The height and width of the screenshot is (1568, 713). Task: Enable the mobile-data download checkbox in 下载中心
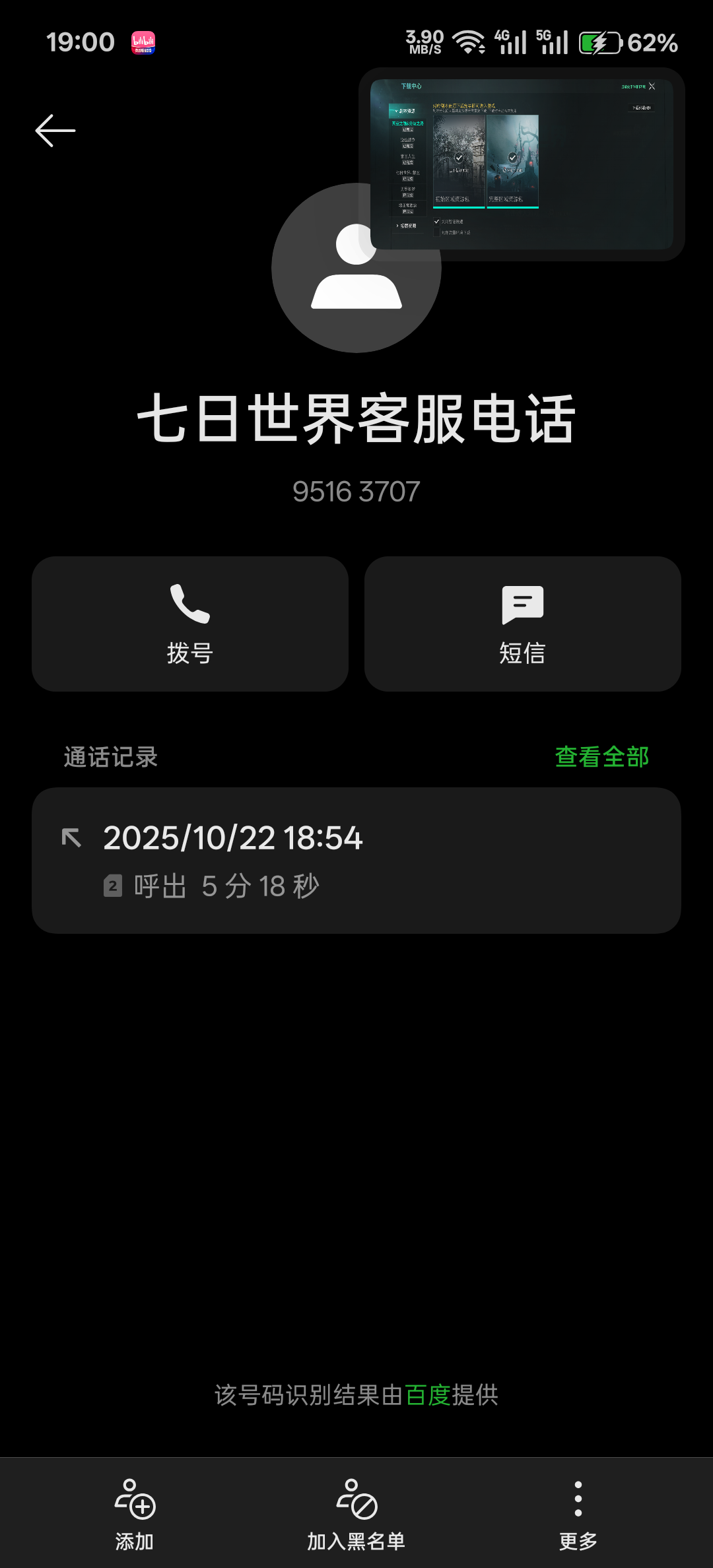point(436,232)
